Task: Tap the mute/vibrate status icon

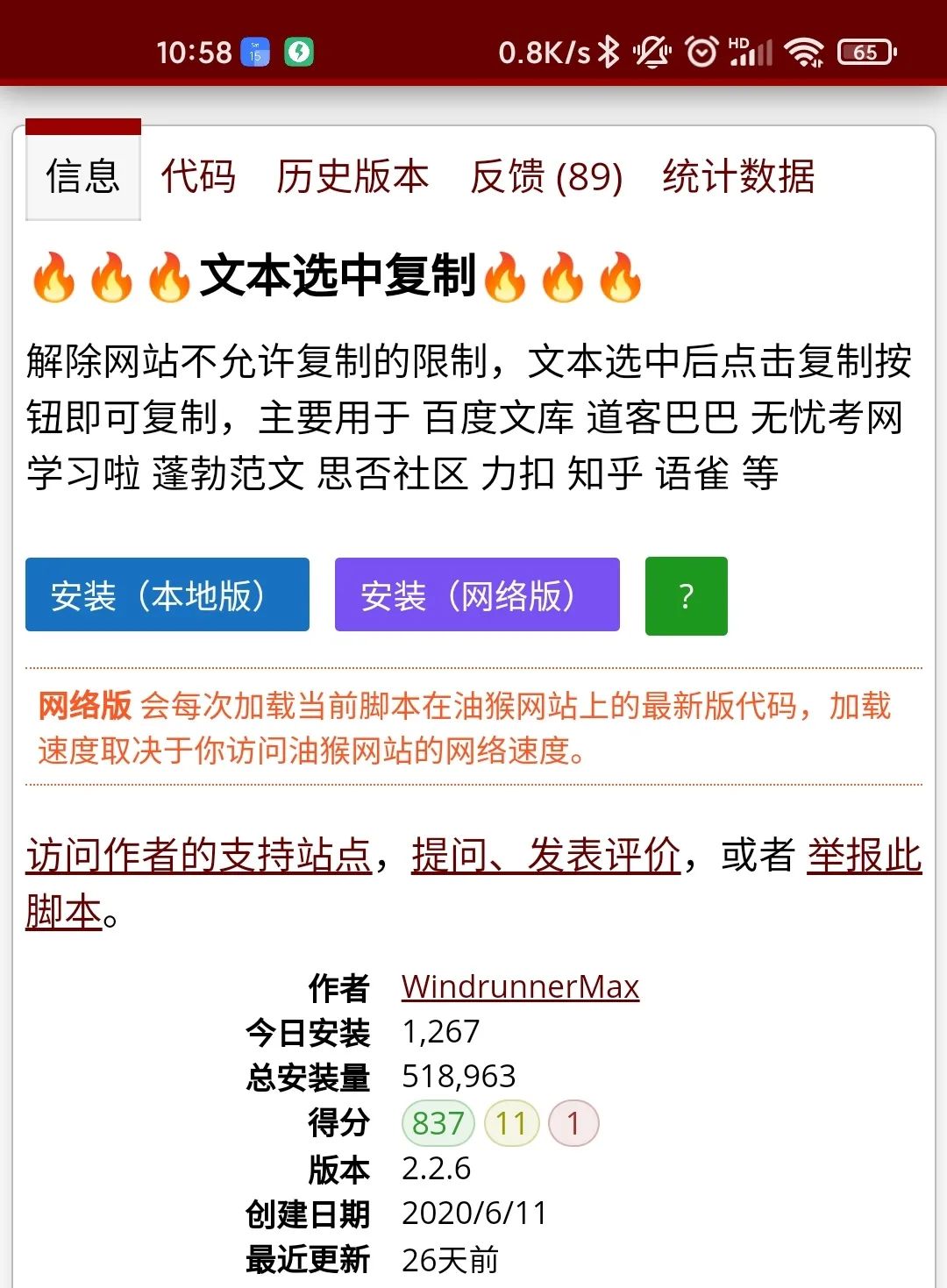Action: (653, 53)
